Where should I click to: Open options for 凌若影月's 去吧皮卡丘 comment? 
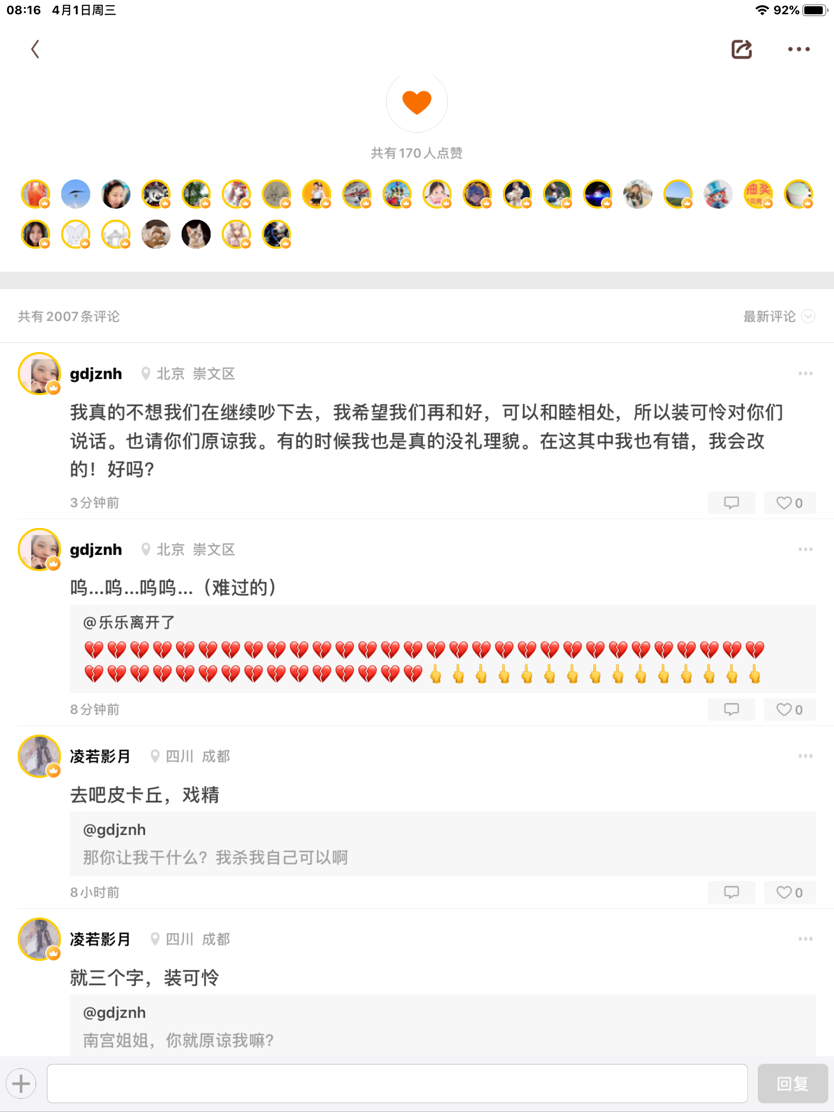coord(805,757)
